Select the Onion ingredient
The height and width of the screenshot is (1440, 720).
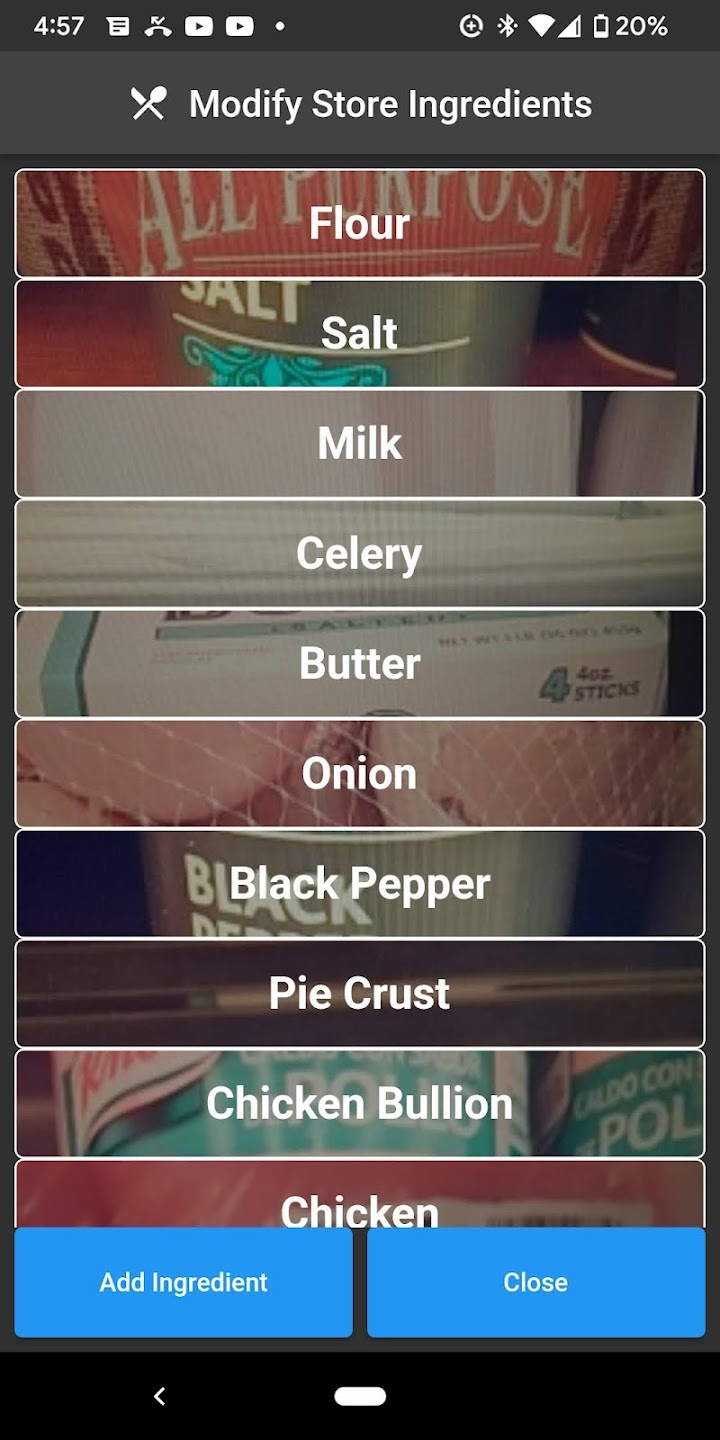click(360, 773)
